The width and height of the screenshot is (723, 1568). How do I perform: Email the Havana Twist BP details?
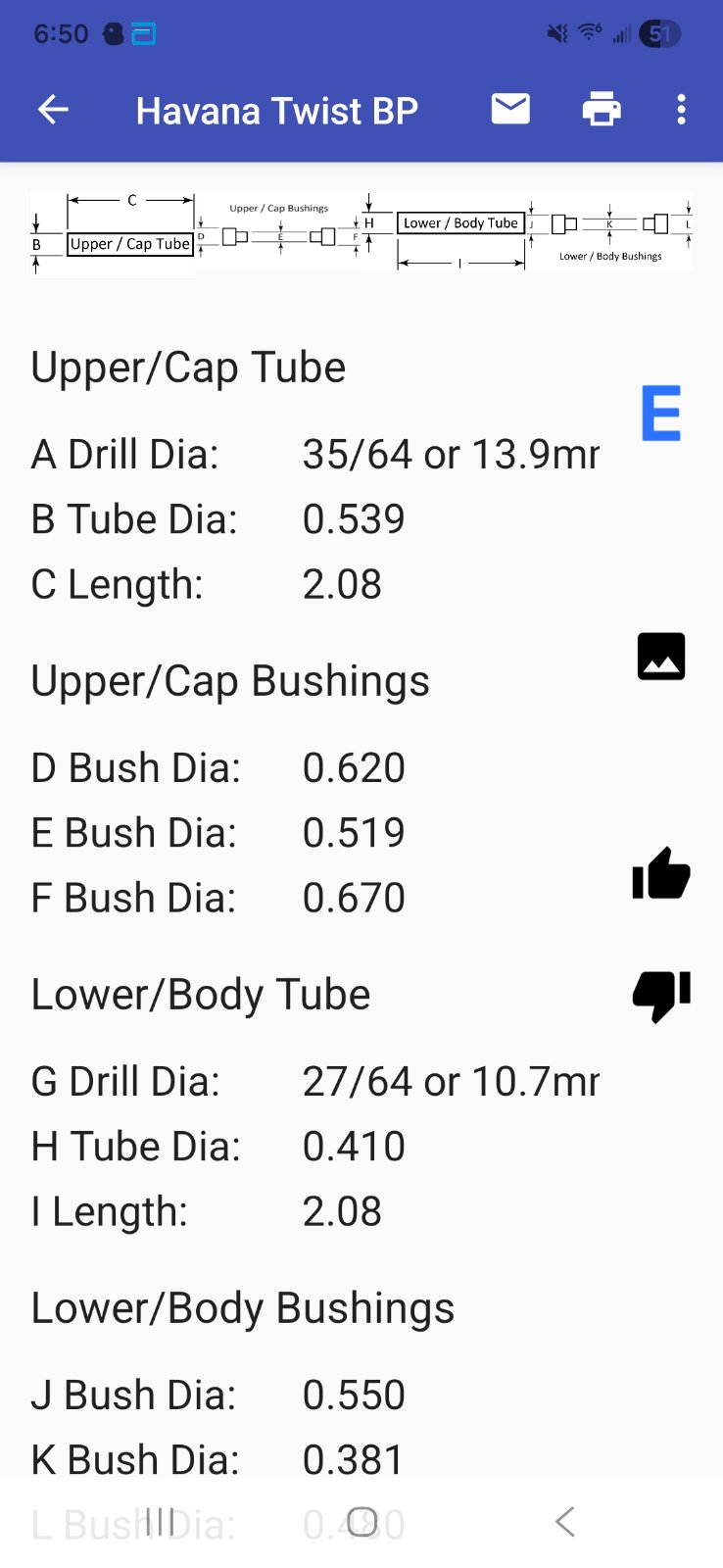coord(510,109)
